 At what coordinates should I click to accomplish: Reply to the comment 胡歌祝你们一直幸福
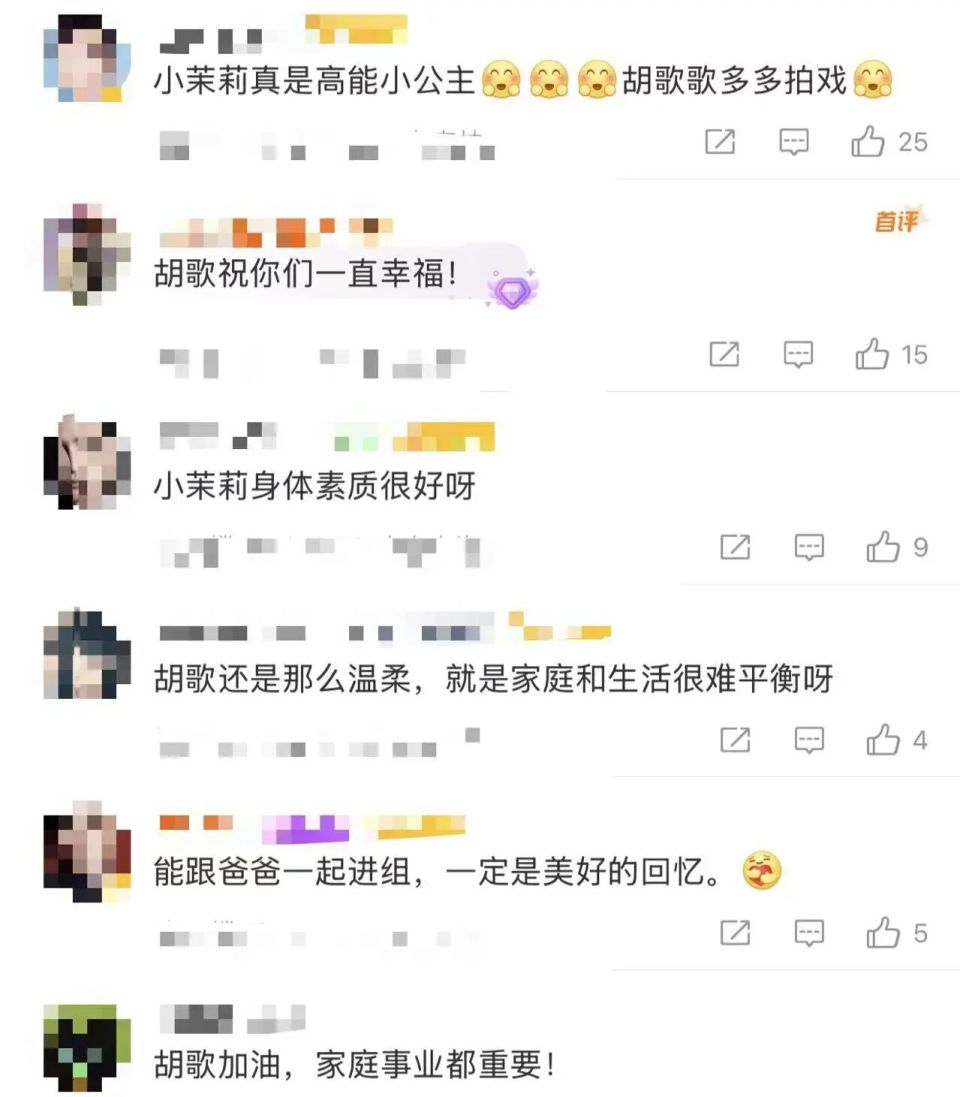[798, 354]
